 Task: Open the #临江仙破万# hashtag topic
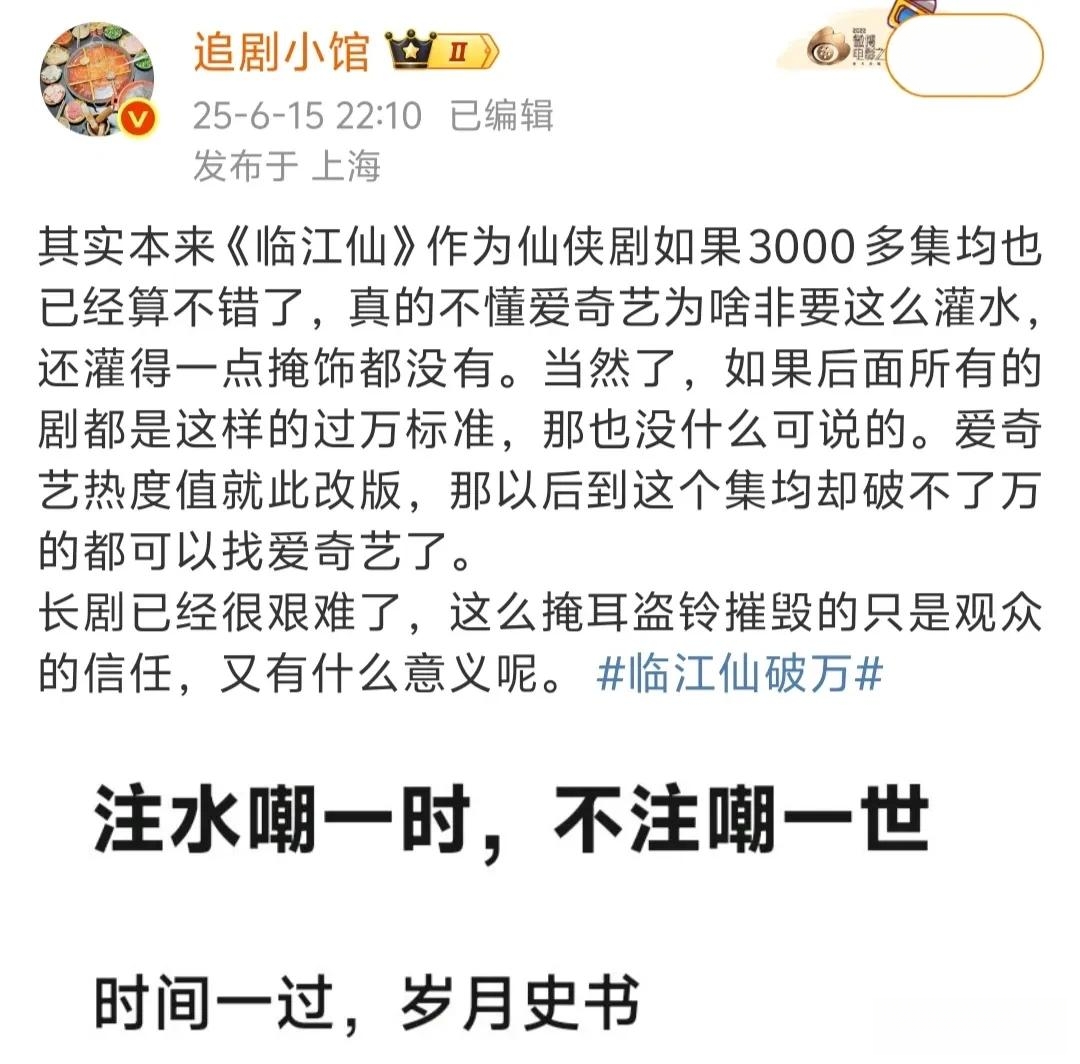coord(740,676)
